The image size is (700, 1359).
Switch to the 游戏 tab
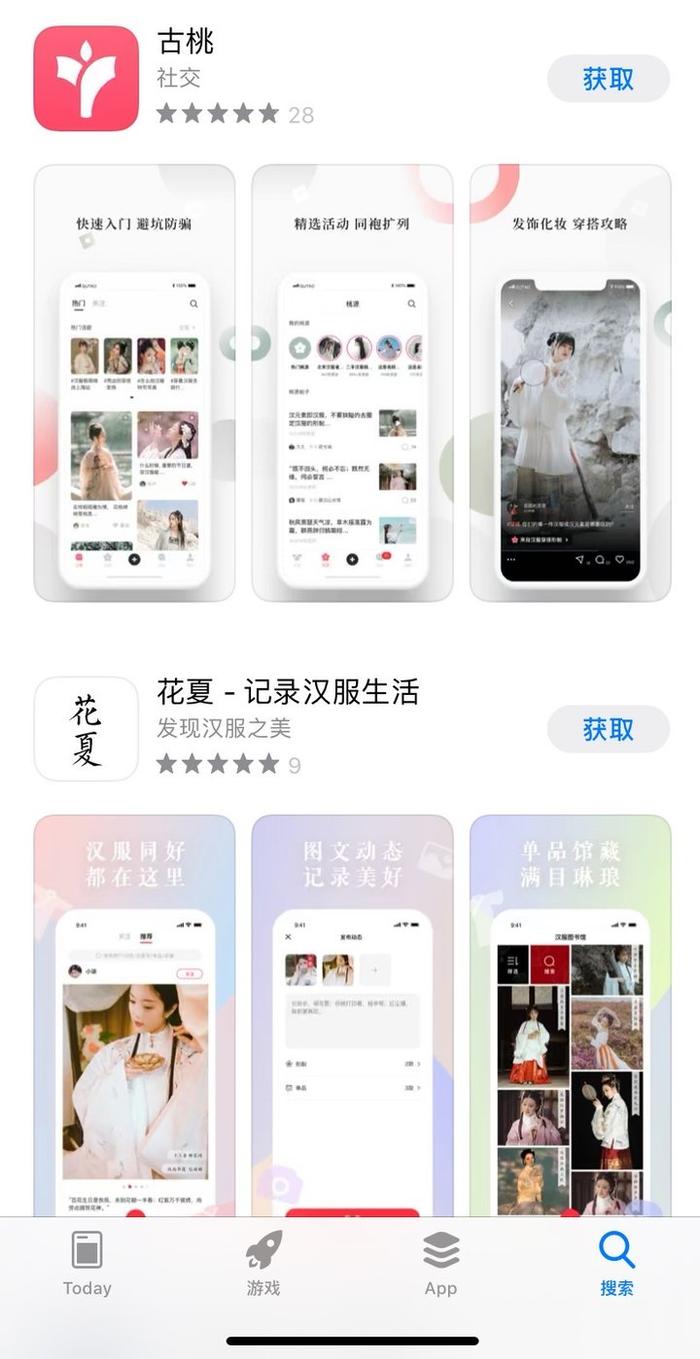[264, 1264]
